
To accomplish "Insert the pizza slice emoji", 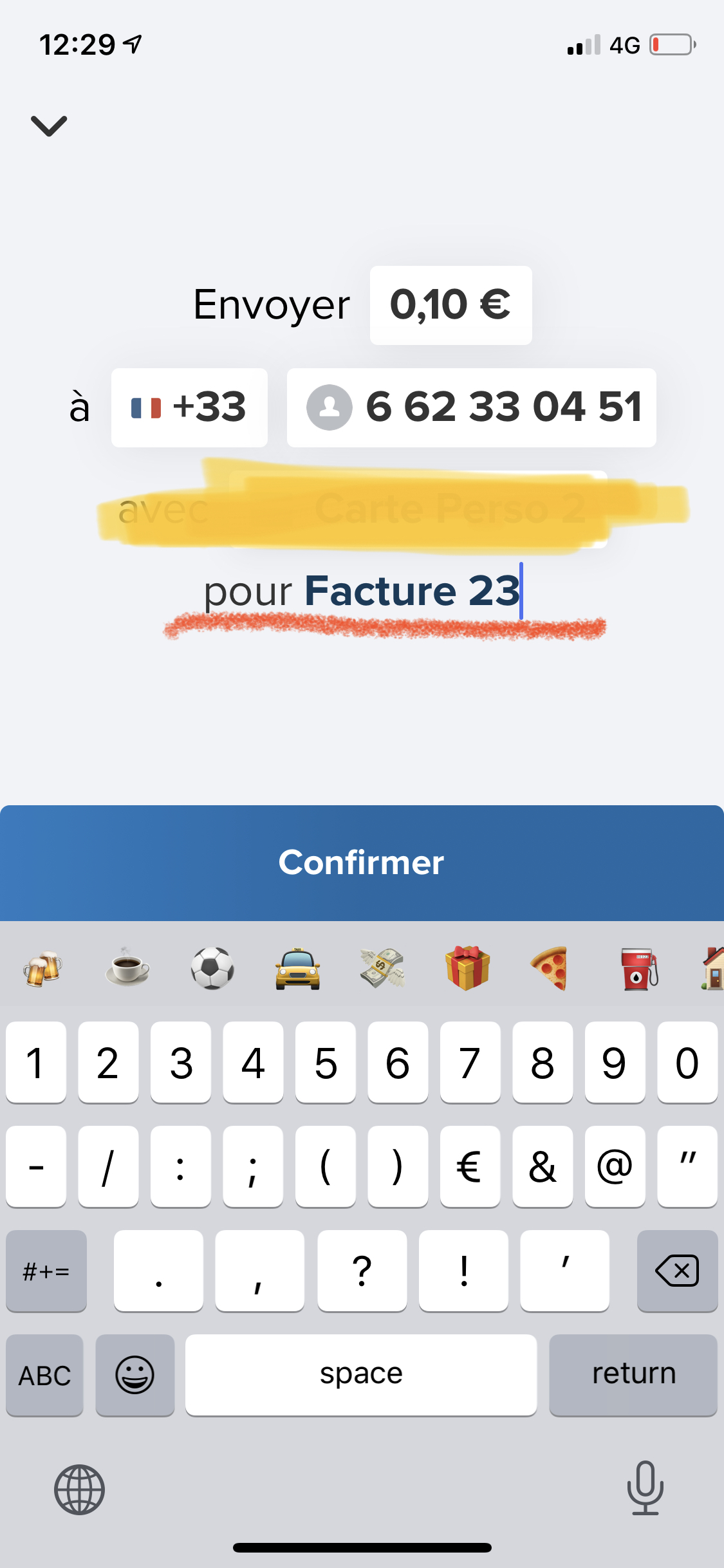I will pyautogui.click(x=551, y=968).
